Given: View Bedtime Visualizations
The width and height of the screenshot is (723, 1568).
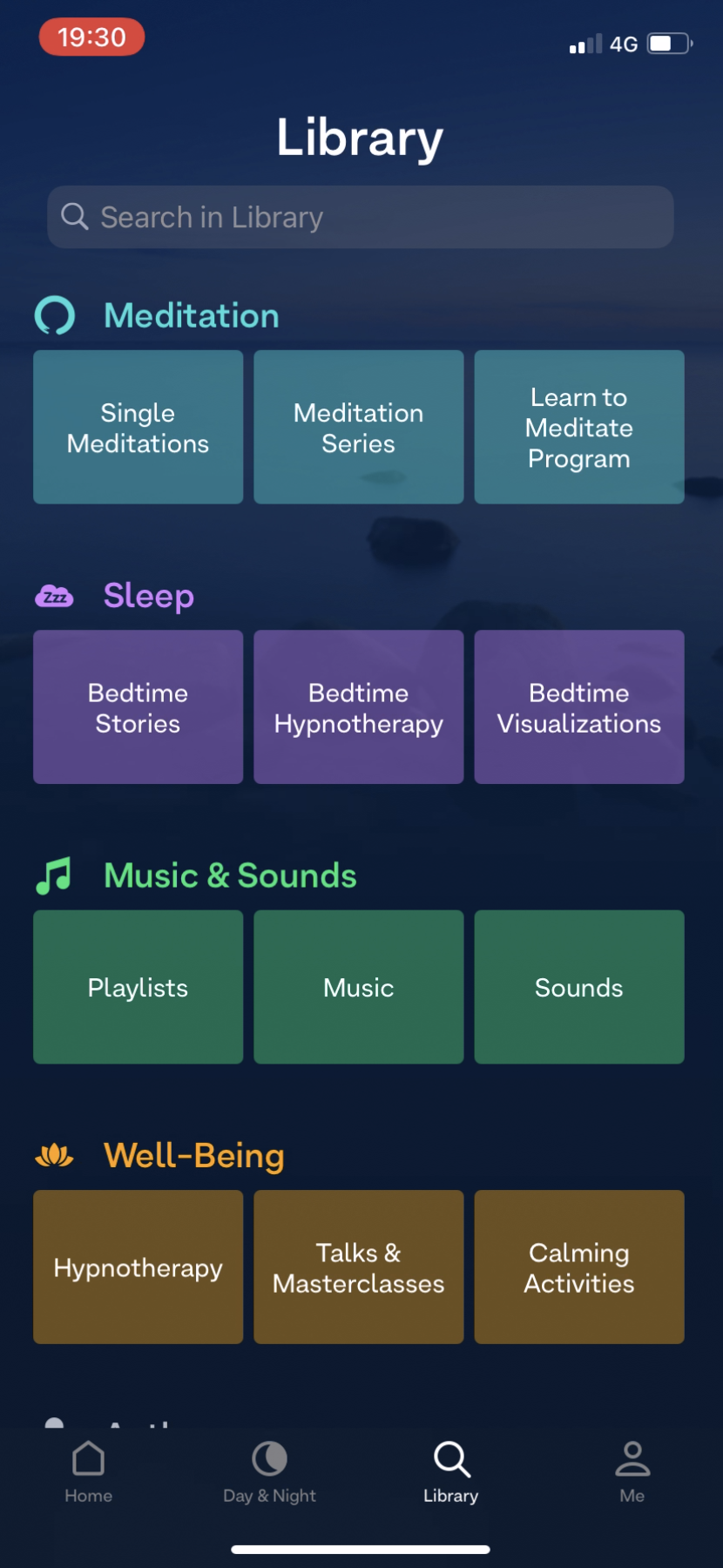Looking at the screenshot, I should (x=578, y=706).
